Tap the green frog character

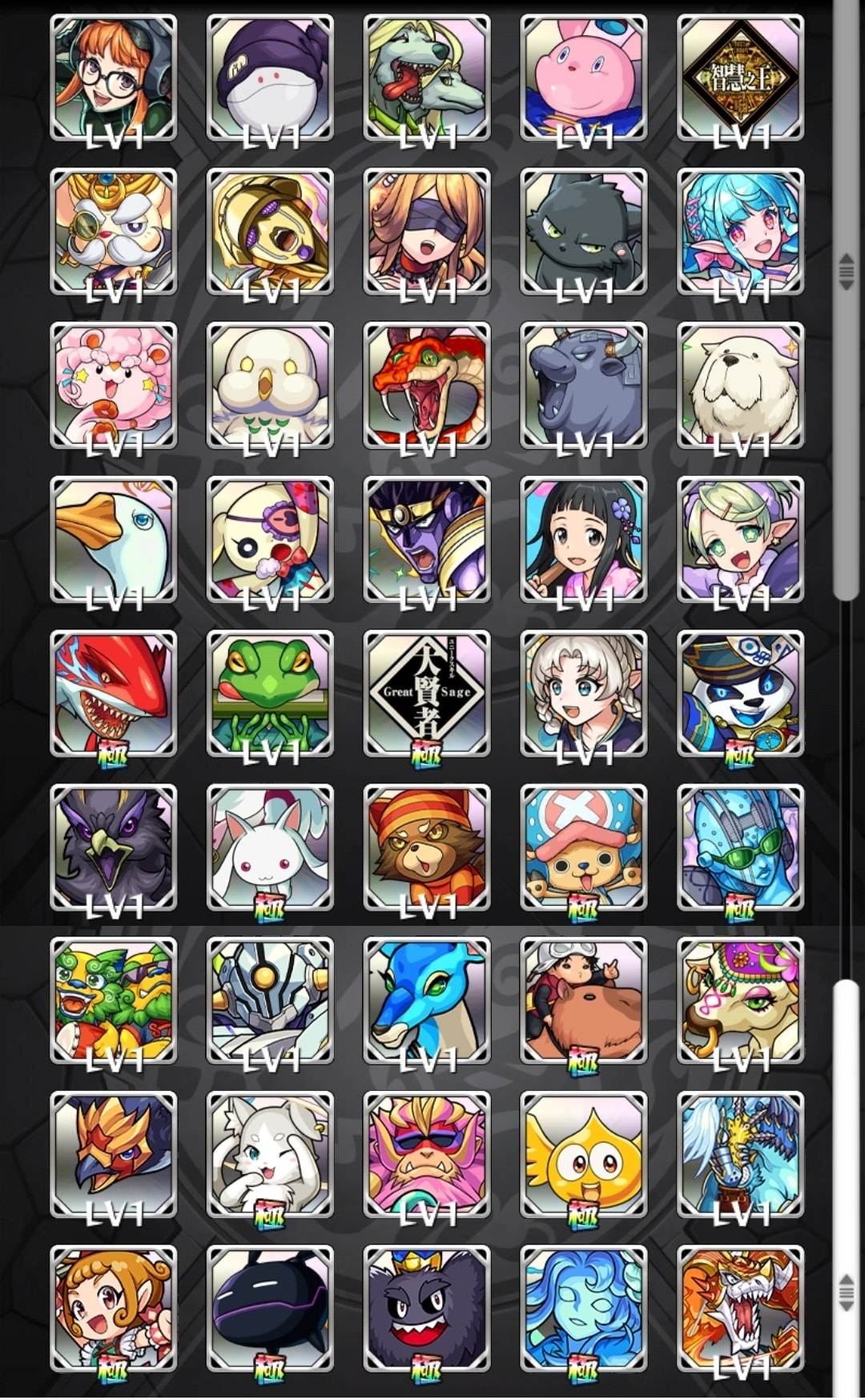(x=270, y=694)
